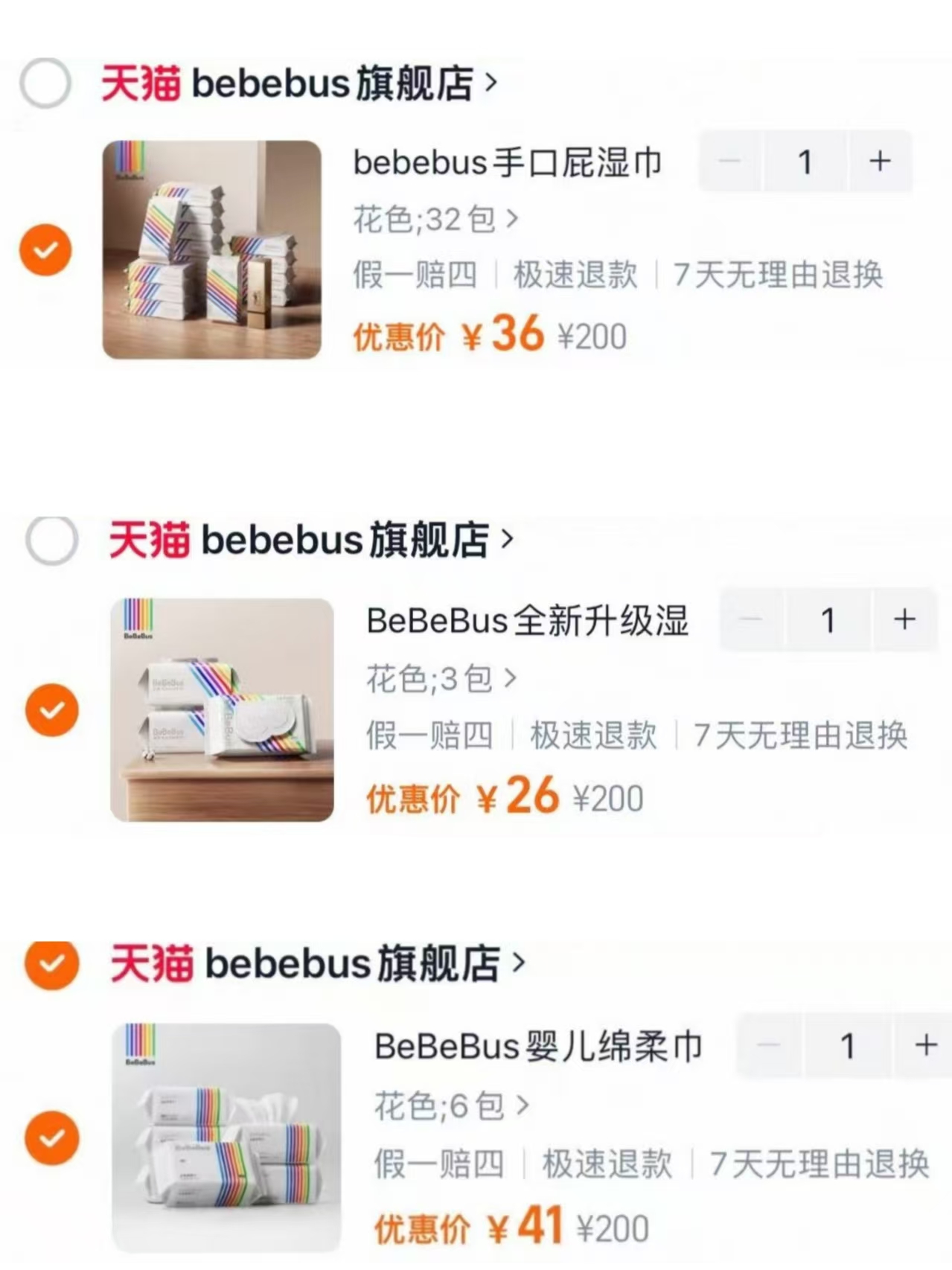The image size is (952, 1270).
Task: Click the plus icon for BeBeBus全新升级湿 item
Action: [903, 620]
